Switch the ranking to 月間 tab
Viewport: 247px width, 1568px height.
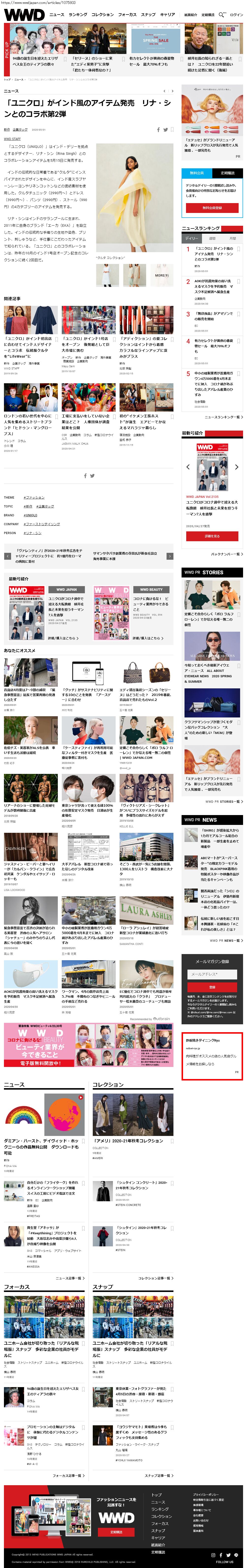click(x=232, y=239)
